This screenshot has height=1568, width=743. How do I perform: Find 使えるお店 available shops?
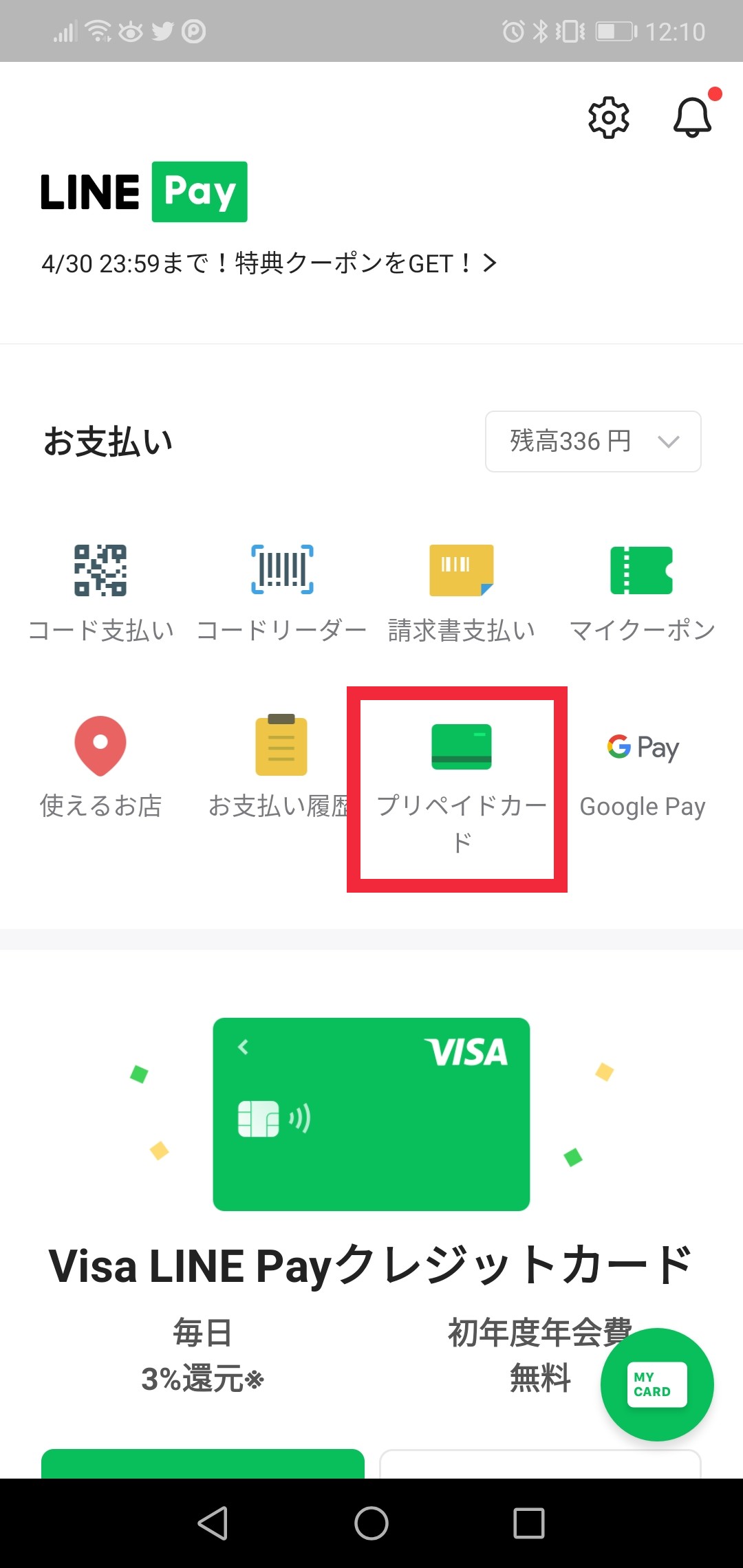click(x=100, y=767)
